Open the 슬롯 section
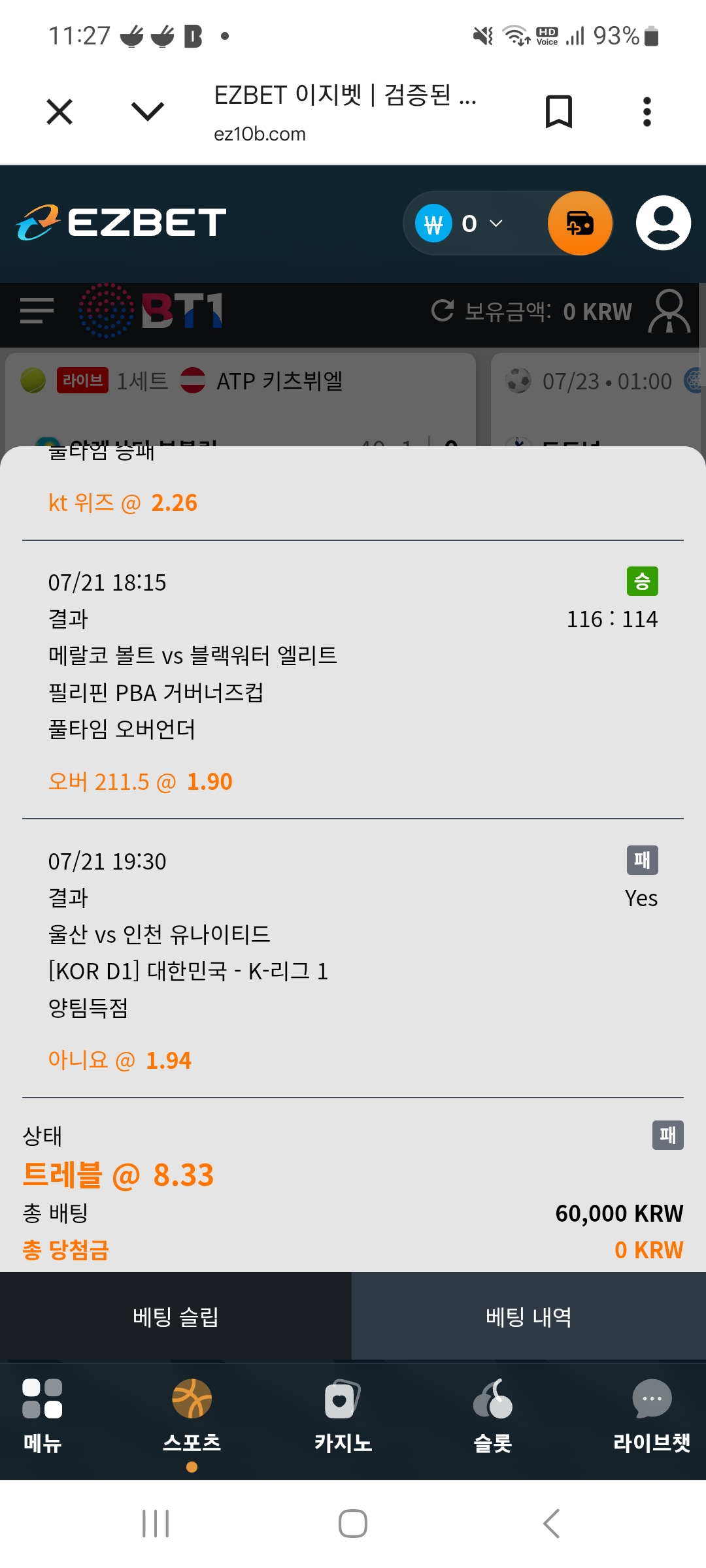The width and height of the screenshot is (706, 1568). pyautogui.click(x=493, y=1416)
